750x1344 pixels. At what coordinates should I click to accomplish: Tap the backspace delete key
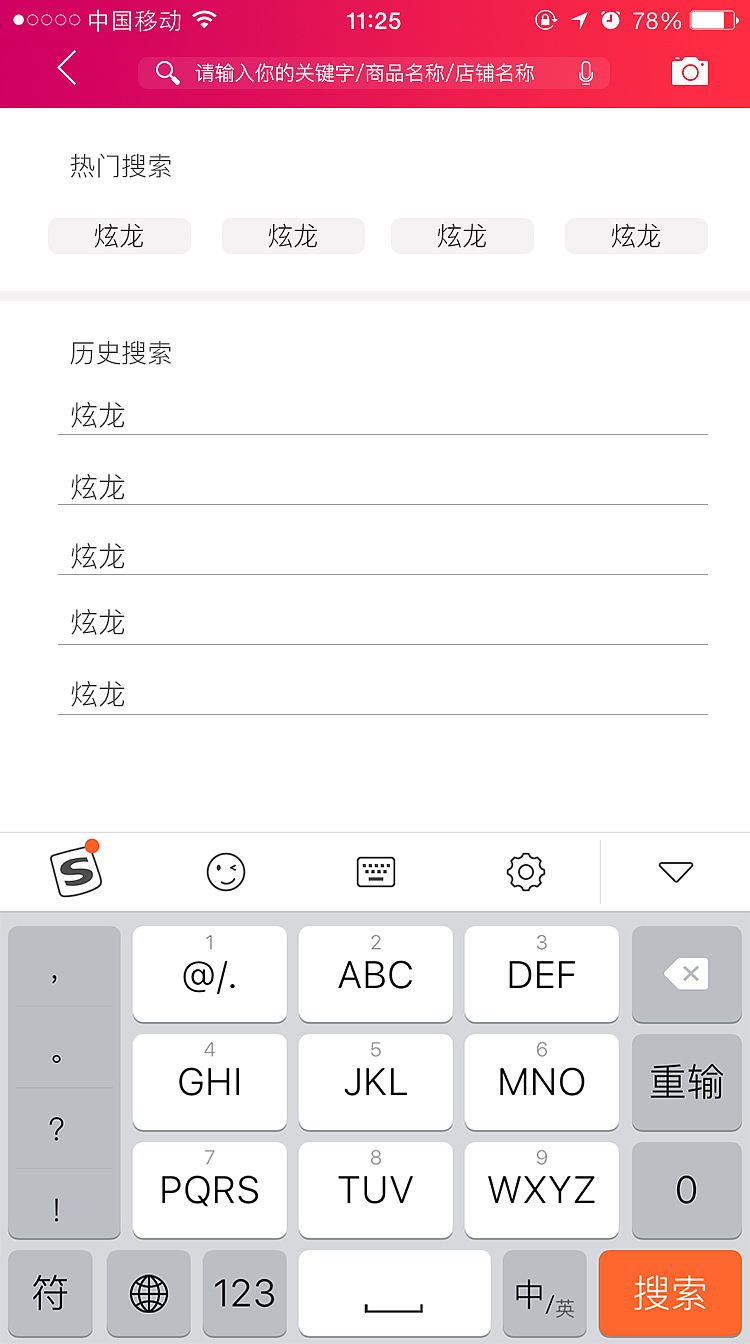click(687, 974)
